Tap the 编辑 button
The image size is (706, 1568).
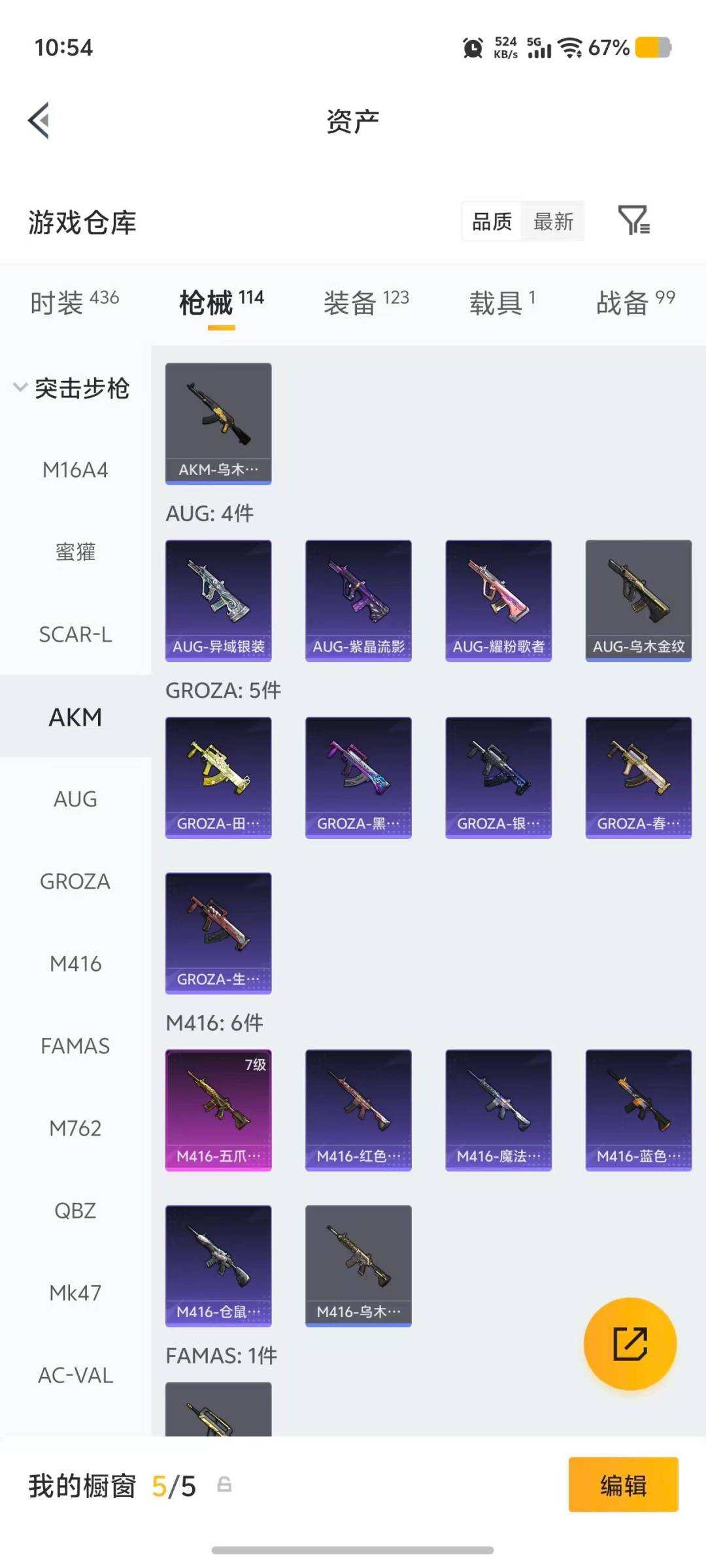[623, 1484]
